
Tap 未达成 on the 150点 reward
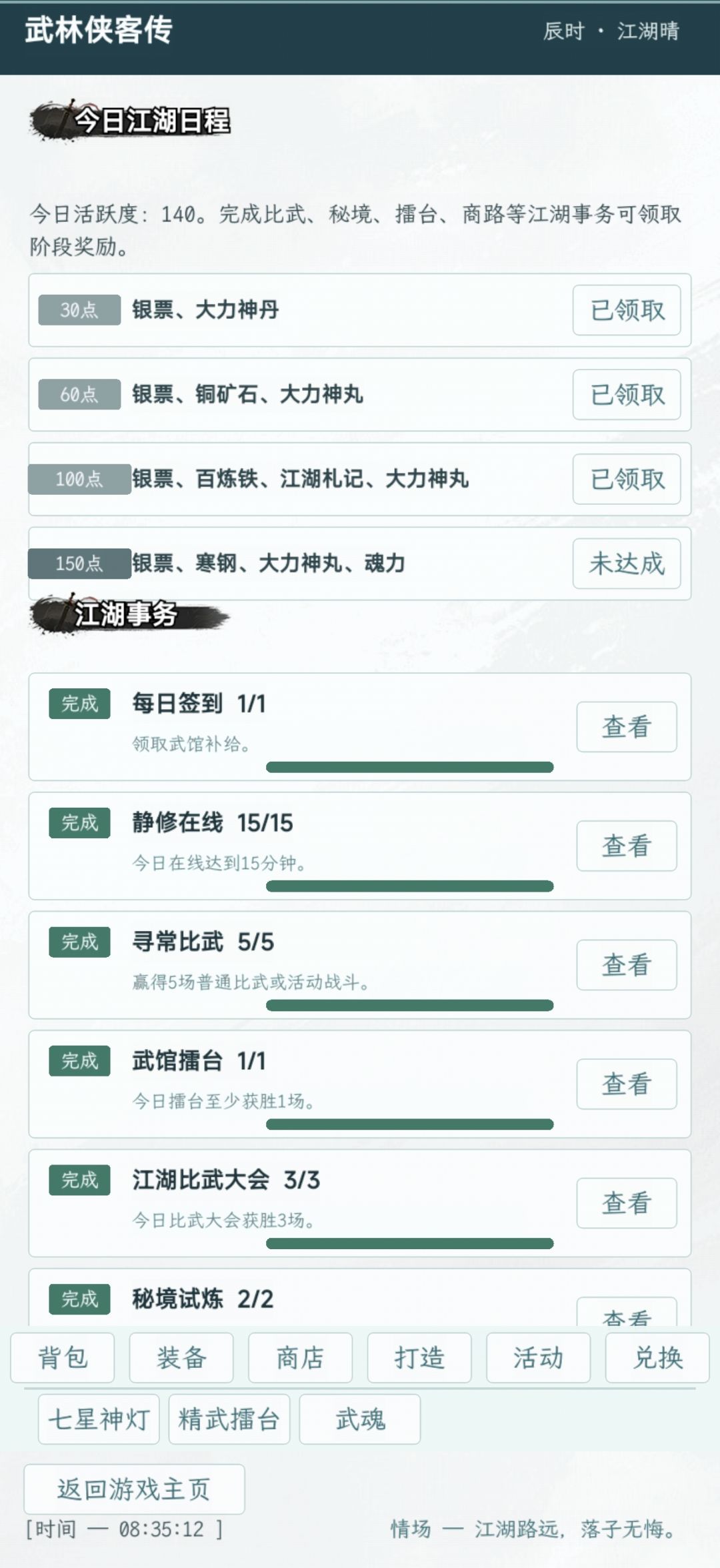[x=627, y=564]
